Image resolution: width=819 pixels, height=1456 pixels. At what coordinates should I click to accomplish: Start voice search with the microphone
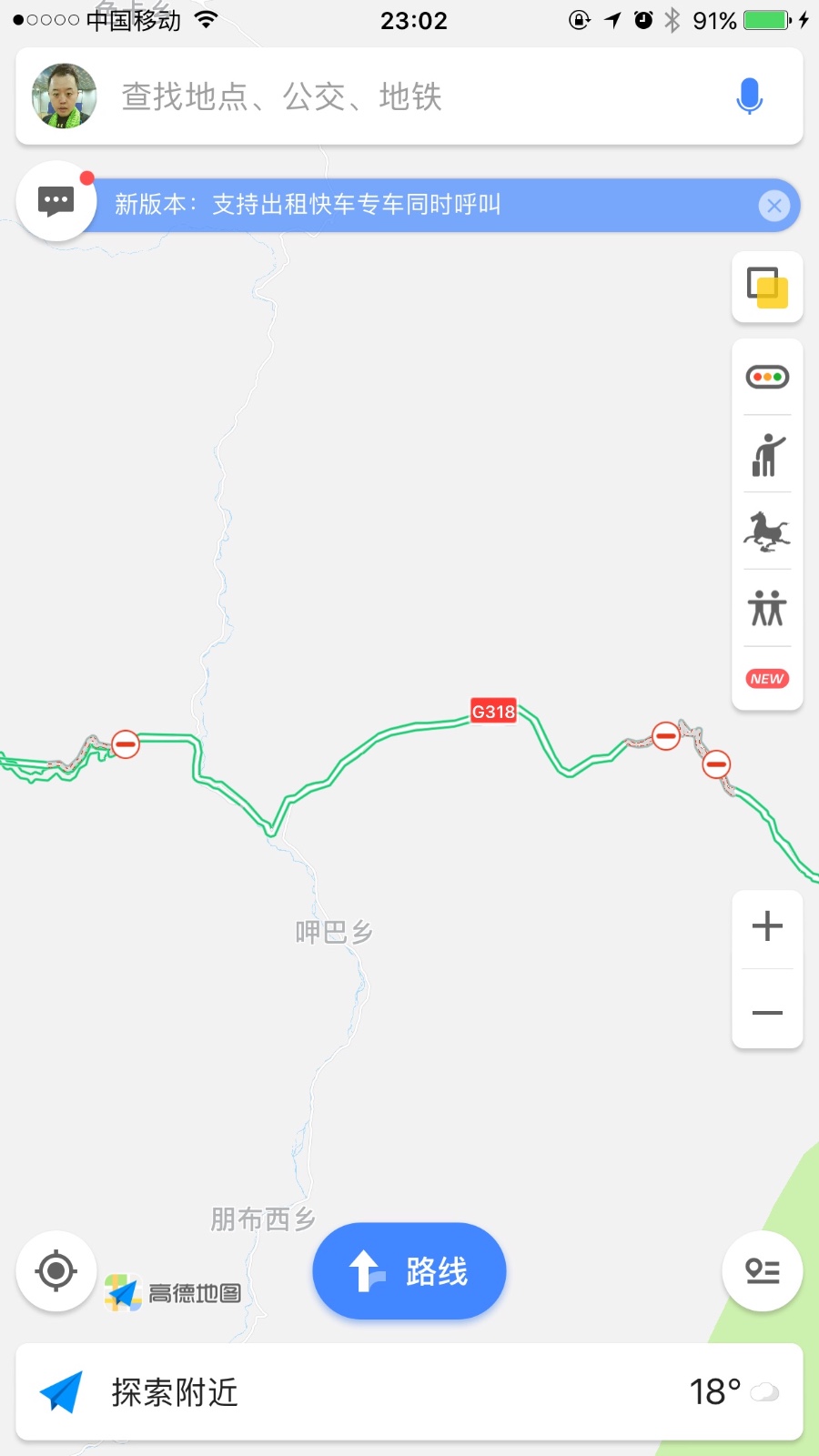749,96
